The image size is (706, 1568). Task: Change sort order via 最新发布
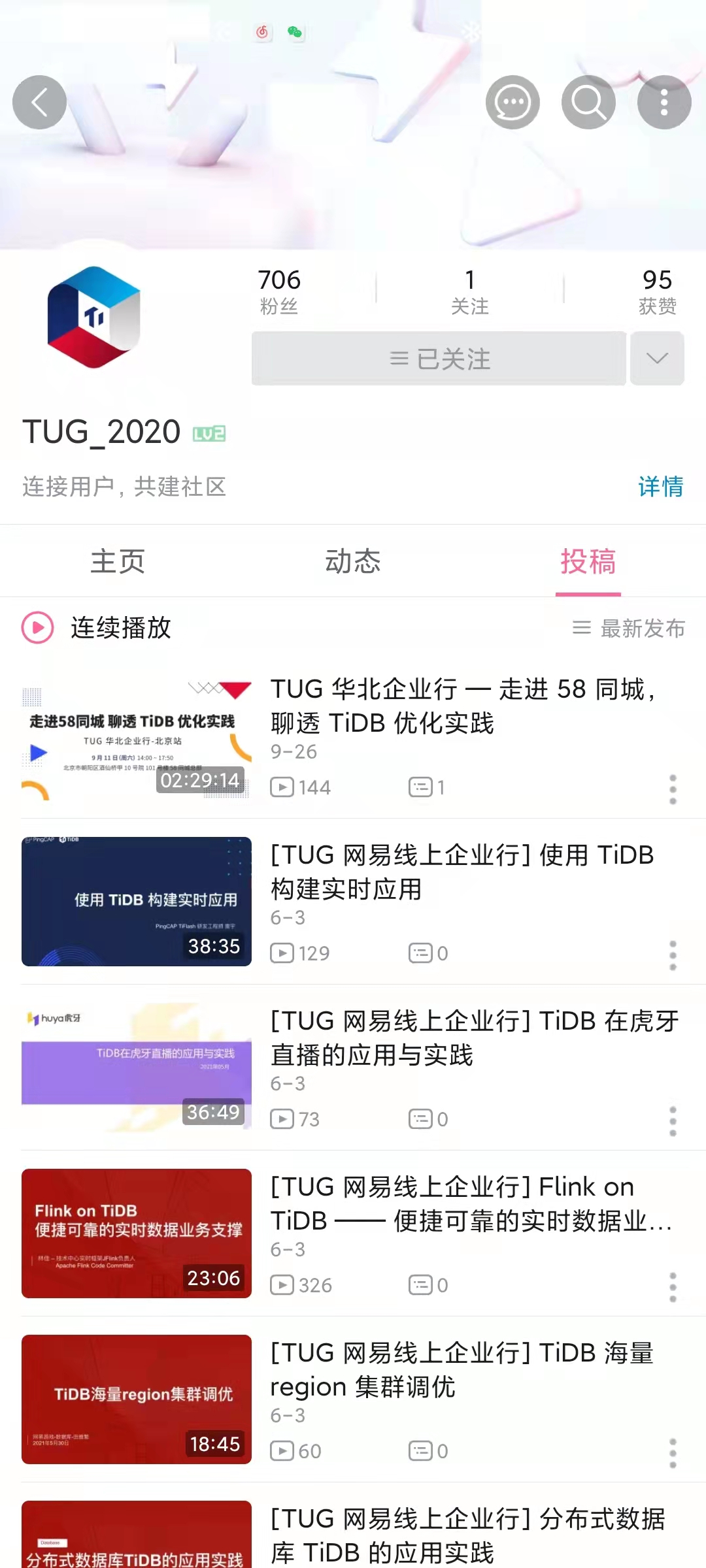pyautogui.click(x=629, y=629)
